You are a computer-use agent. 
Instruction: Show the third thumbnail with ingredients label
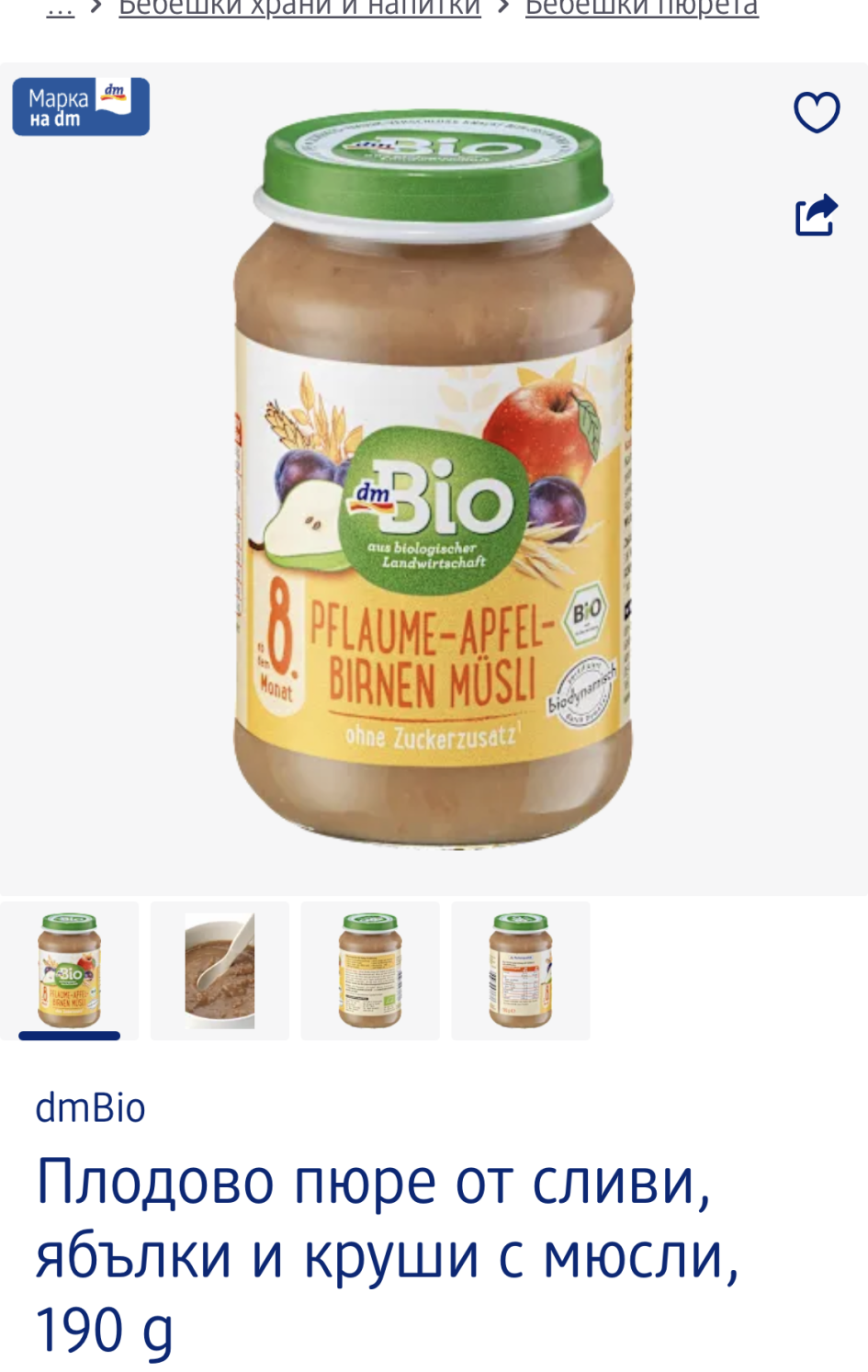(x=370, y=970)
